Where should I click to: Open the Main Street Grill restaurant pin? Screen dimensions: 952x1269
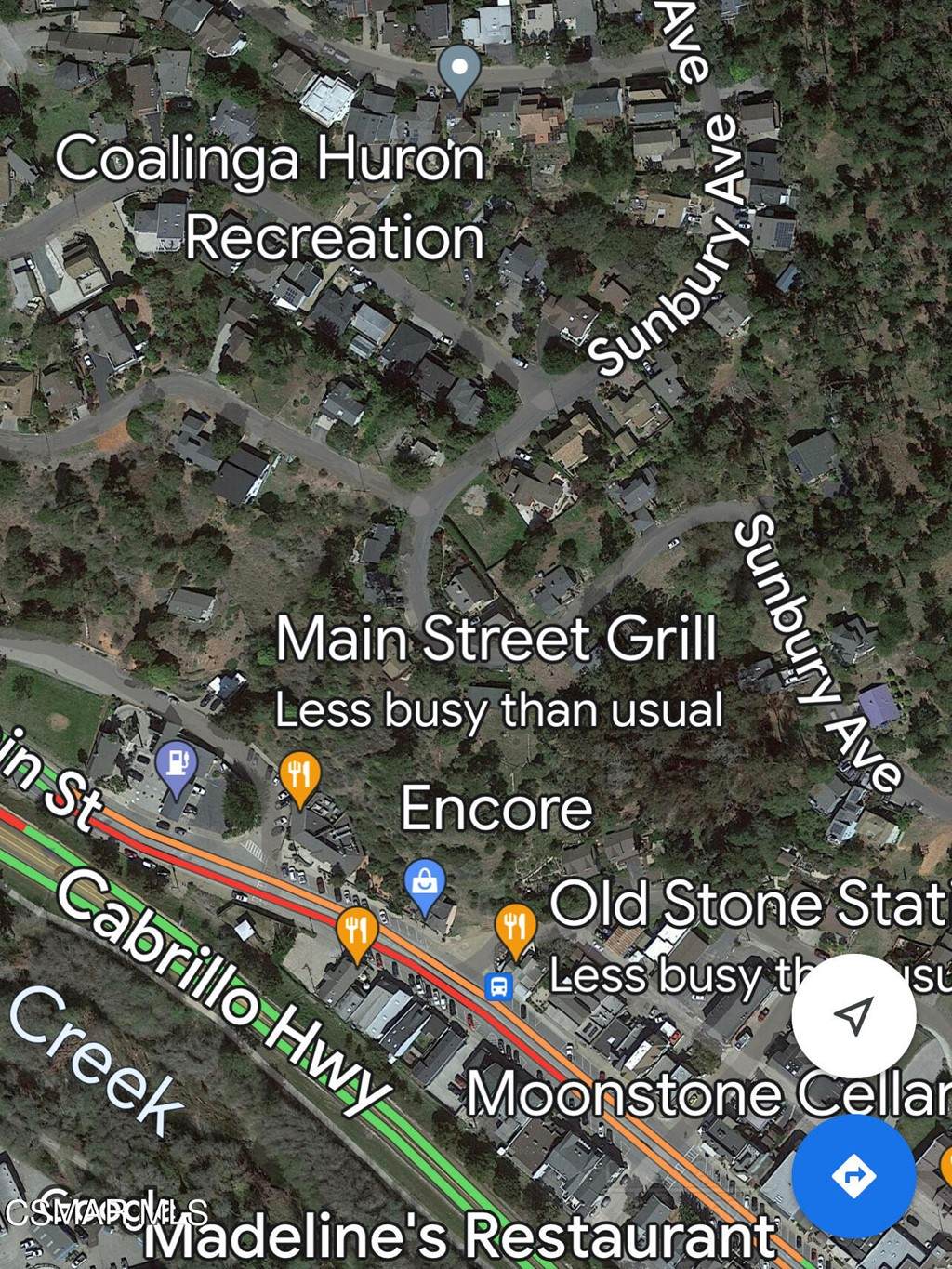299,775
